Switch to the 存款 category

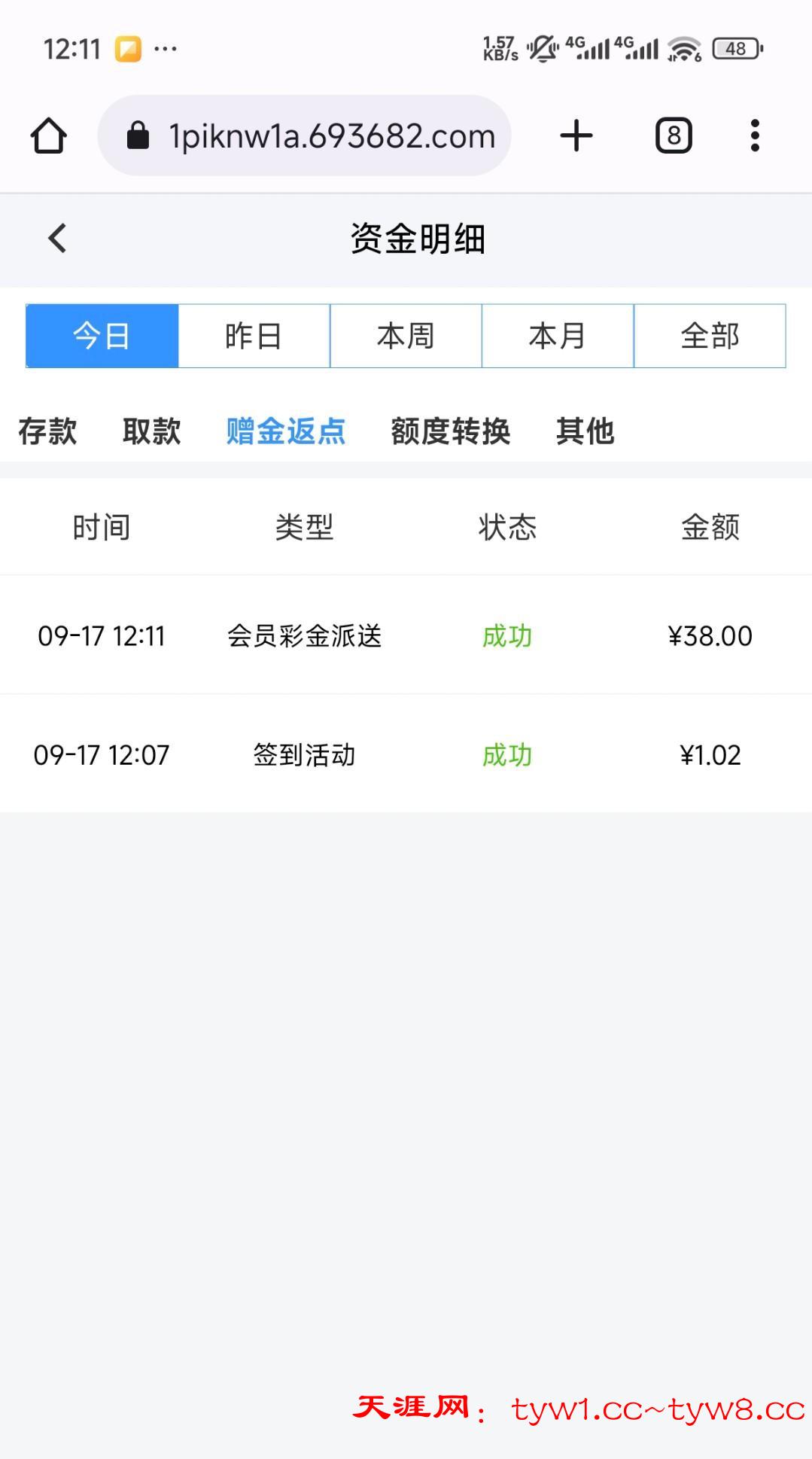coord(47,431)
